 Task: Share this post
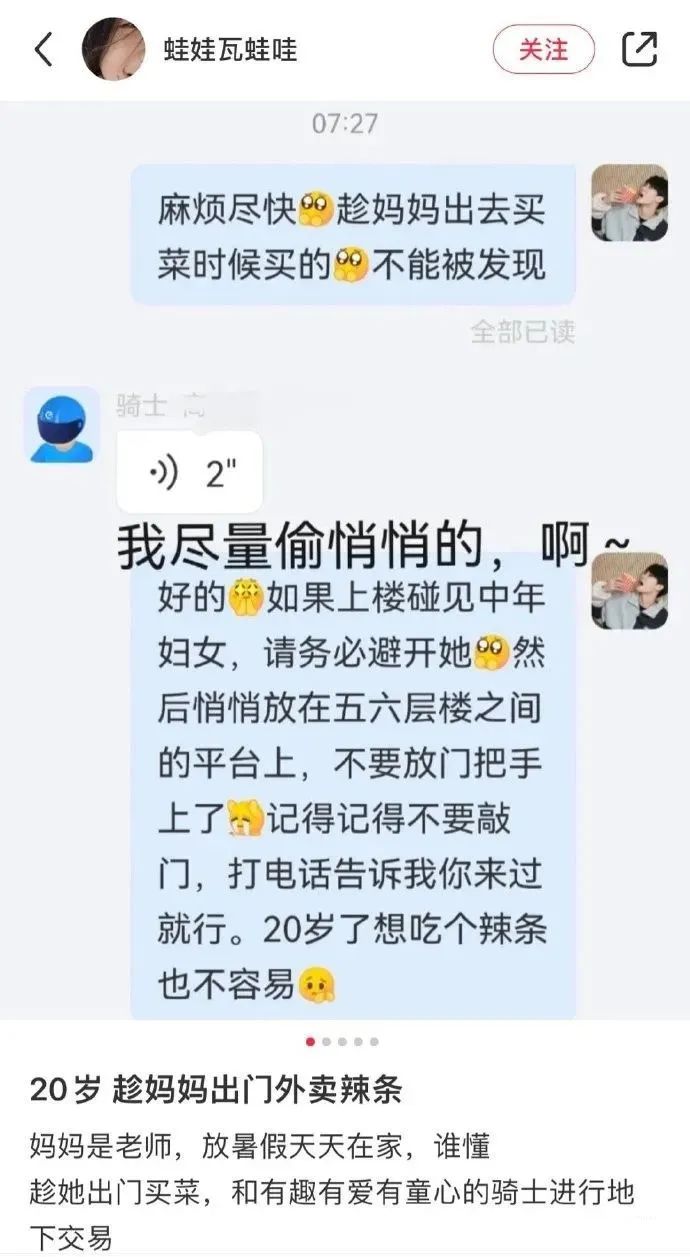[640, 49]
